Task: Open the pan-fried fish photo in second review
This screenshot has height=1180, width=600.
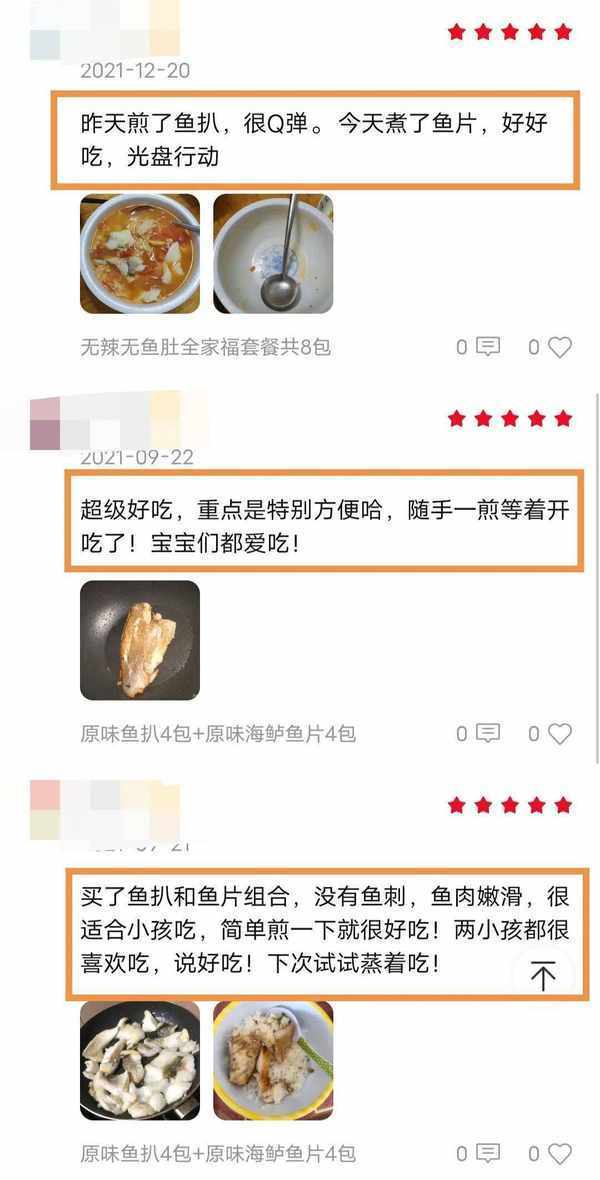Action: click(140, 640)
